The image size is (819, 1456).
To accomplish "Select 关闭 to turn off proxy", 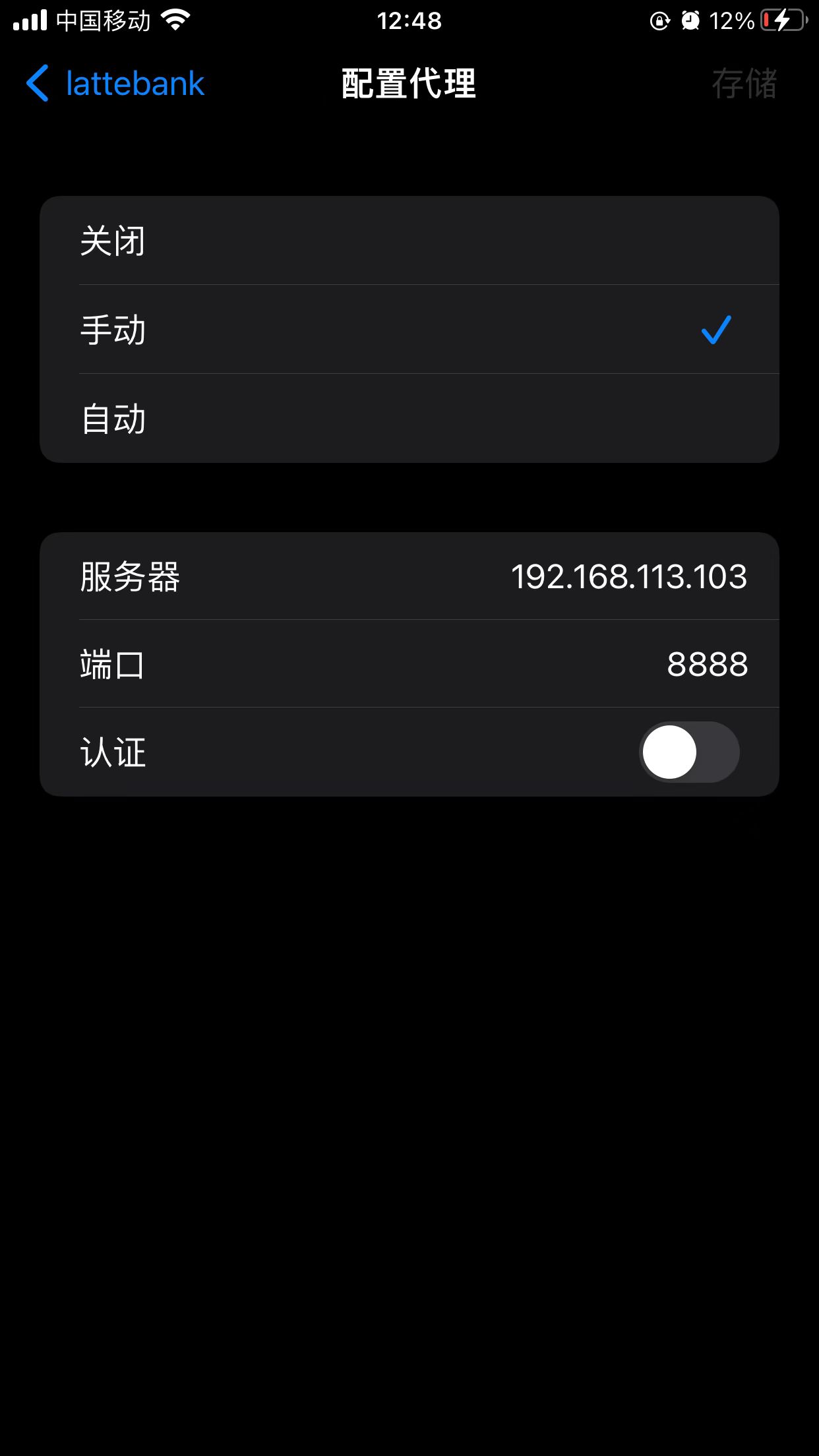I will coord(409,241).
